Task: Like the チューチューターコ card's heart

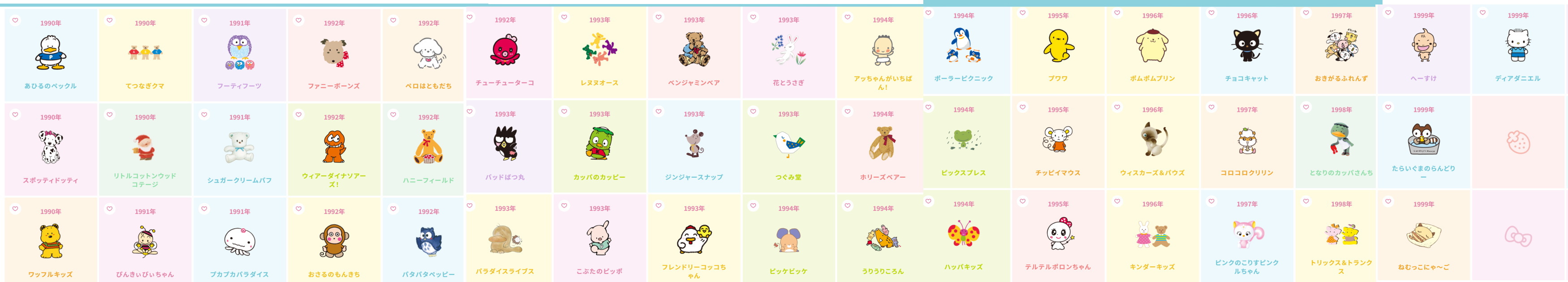Action: click(470, 17)
